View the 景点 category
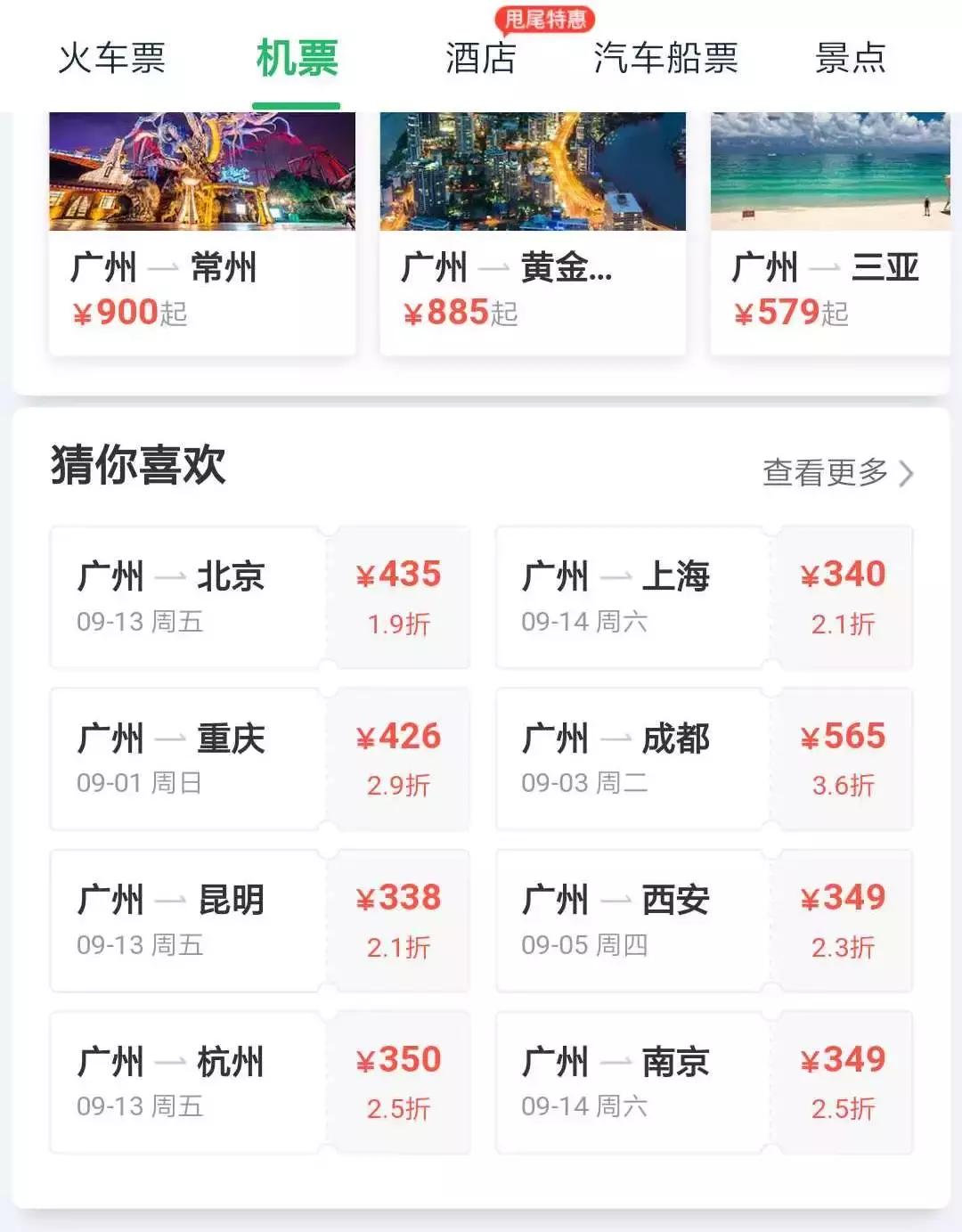 pyautogui.click(x=847, y=58)
